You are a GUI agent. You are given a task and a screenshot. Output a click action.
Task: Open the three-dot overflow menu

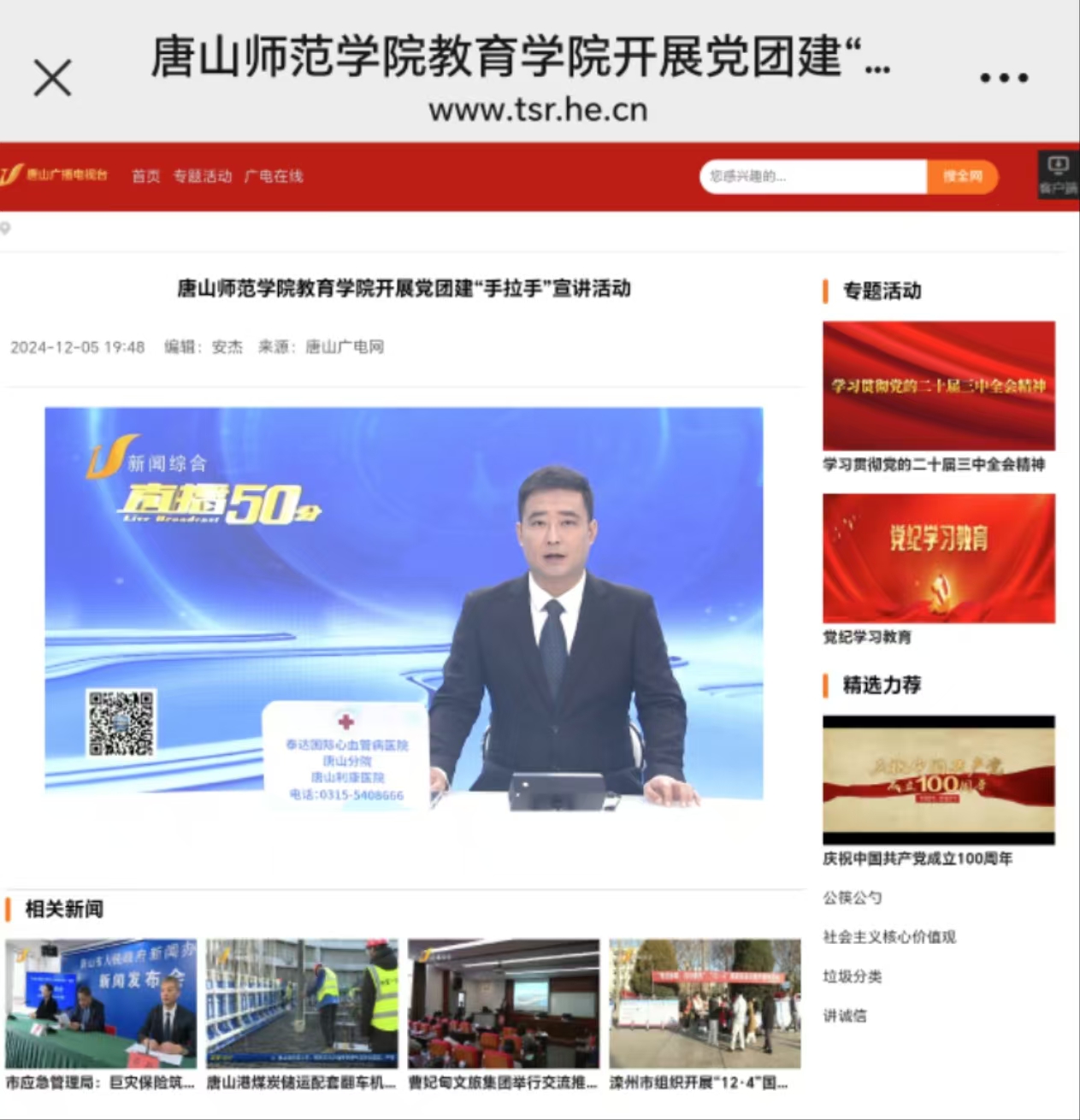click(x=1004, y=78)
